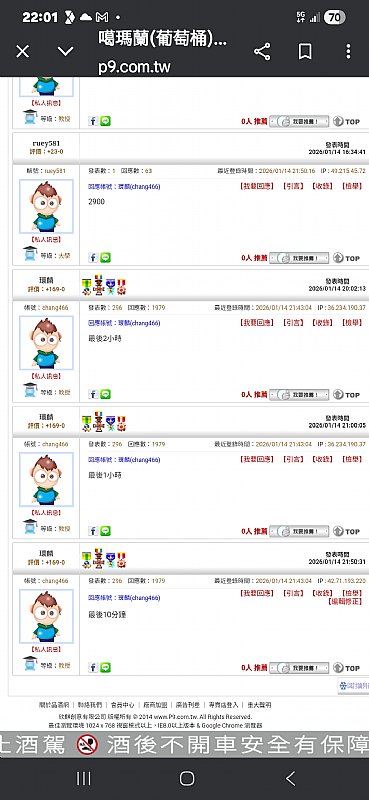Close the browser tab with the X
The height and width of the screenshot is (800, 369).
(22, 52)
